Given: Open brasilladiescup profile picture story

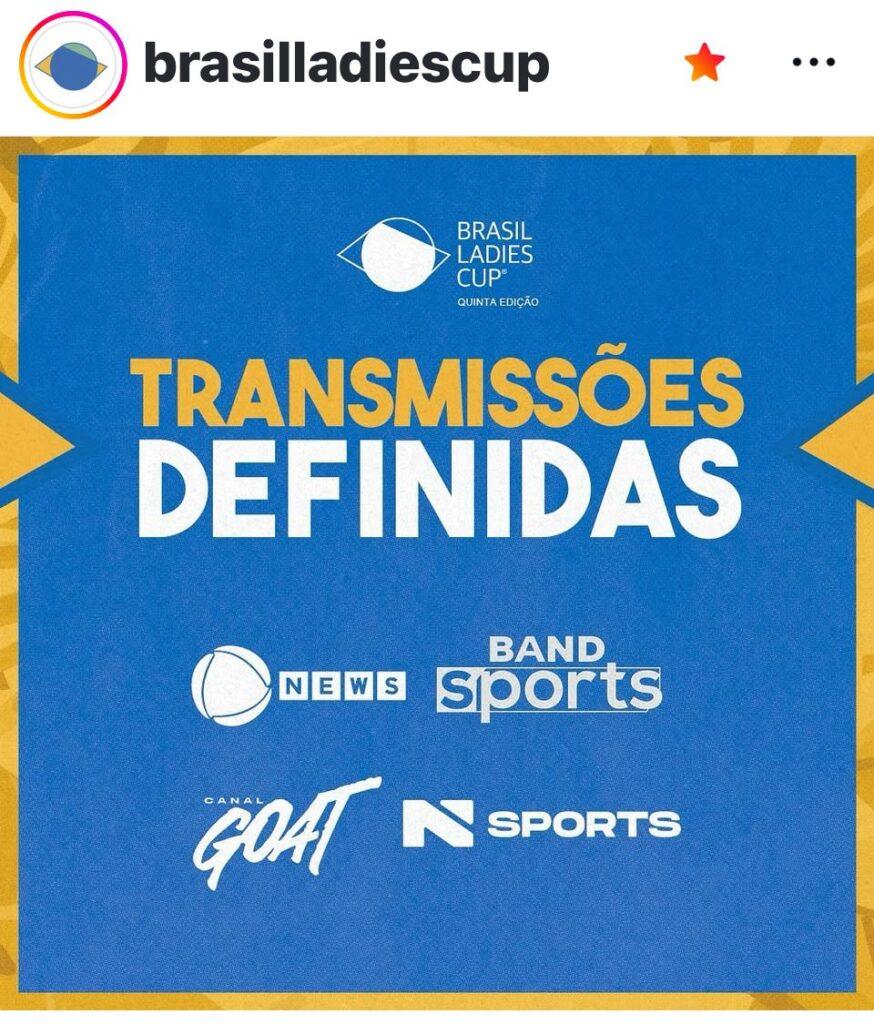Looking at the screenshot, I should pyautogui.click(x=73, y=65).
